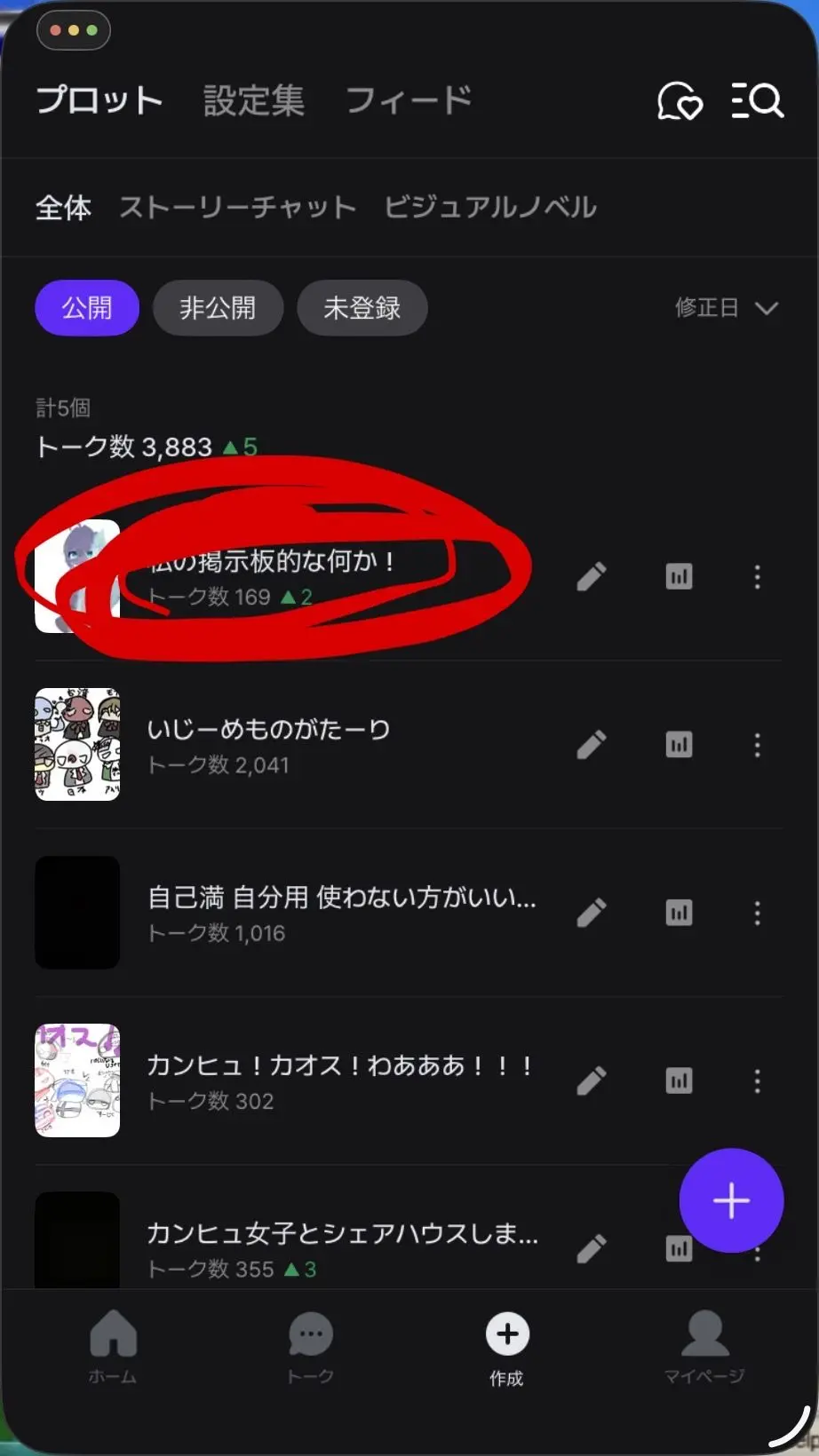Tap the purple plus floating button

[x=731, y=1200]
